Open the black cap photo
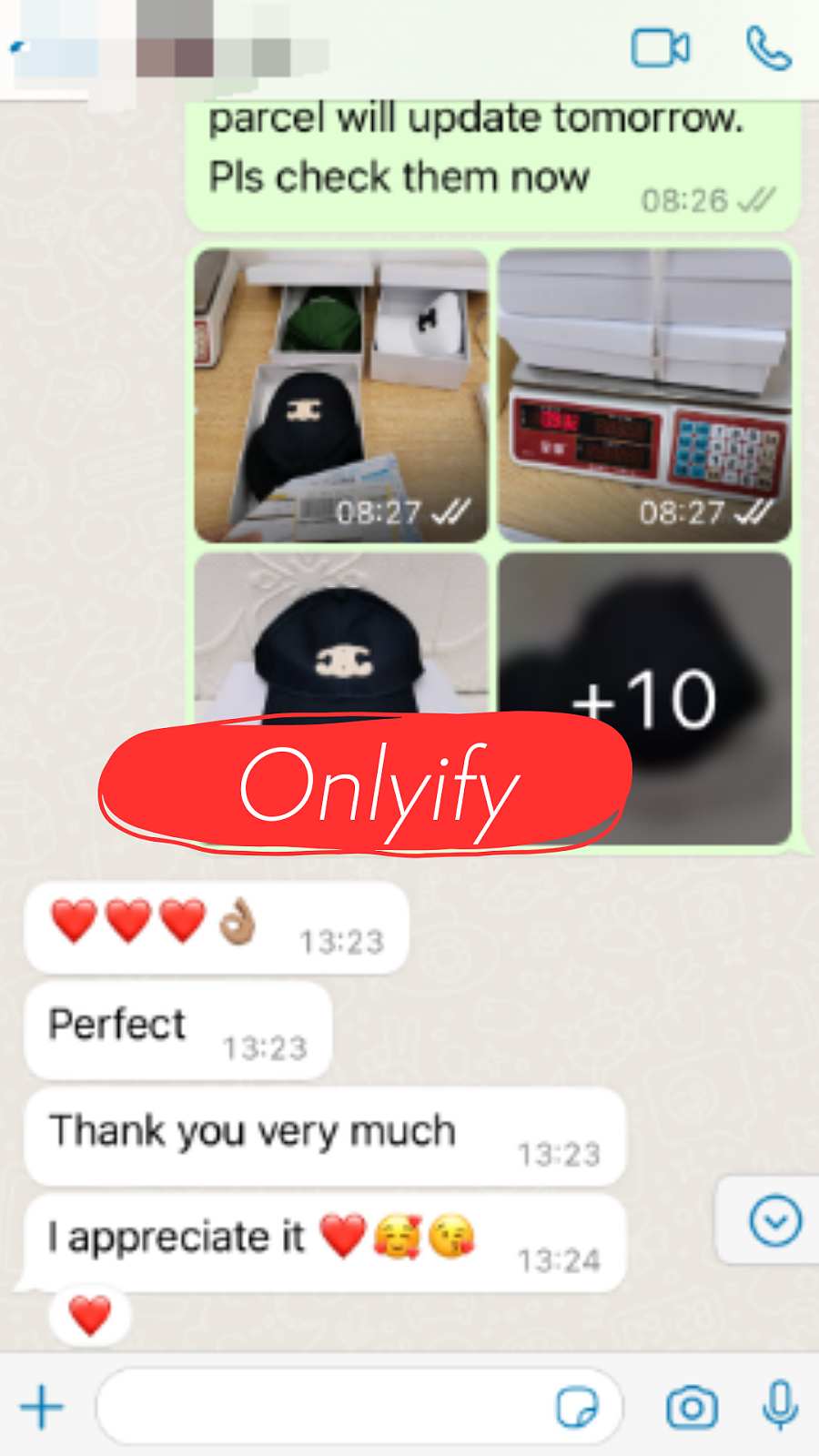The height and width of the screenshot is (1456, 819). (x=341, y=637)
